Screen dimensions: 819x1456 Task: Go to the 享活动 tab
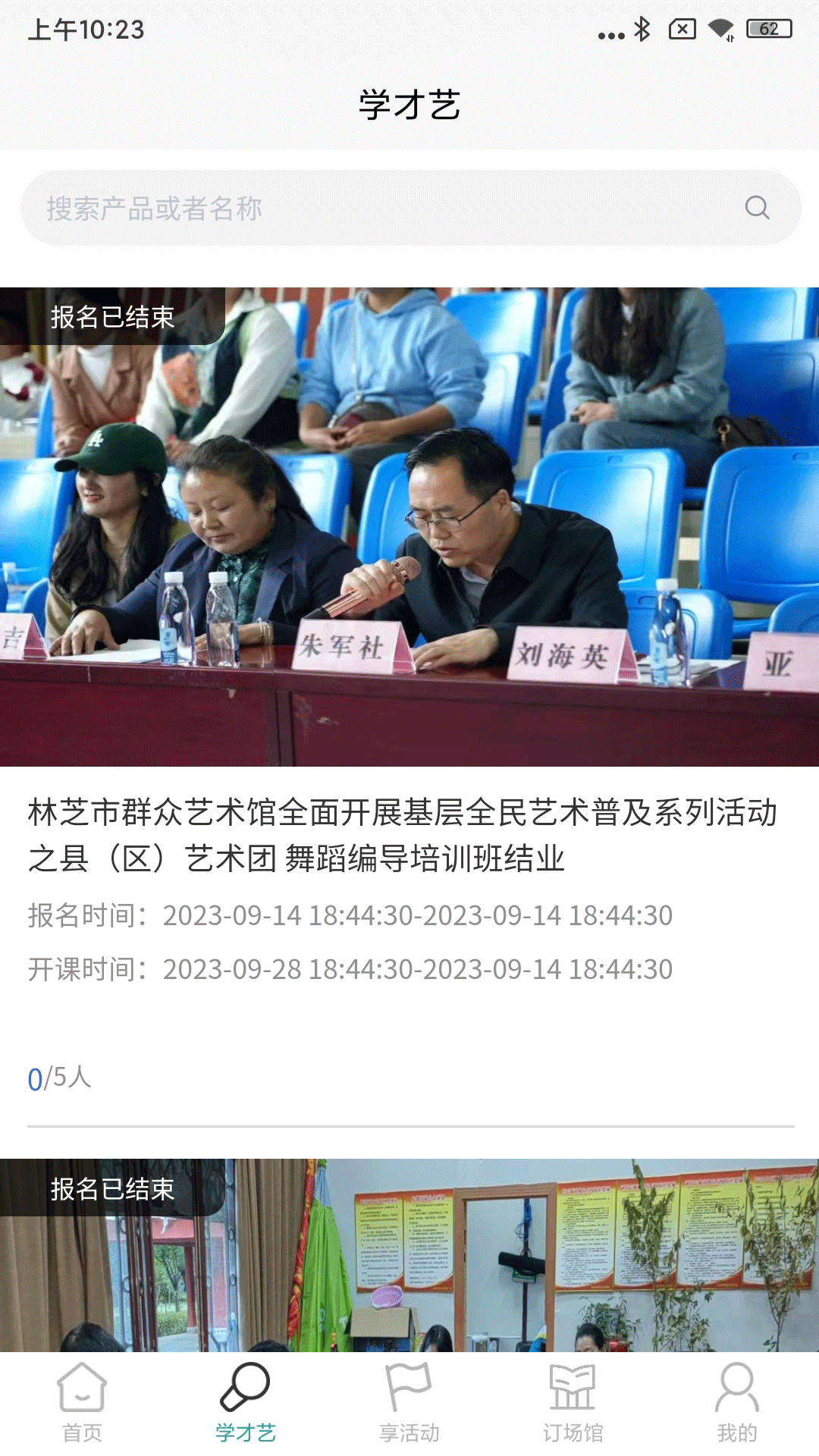[409, 1403]
